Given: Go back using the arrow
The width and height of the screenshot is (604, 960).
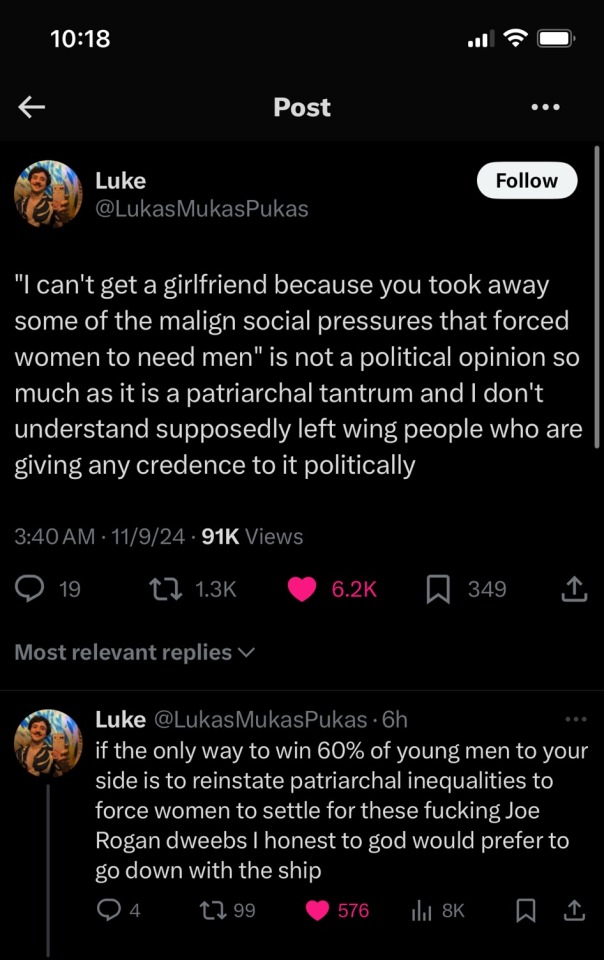Looking at the screenshot, I should point(32,107).
